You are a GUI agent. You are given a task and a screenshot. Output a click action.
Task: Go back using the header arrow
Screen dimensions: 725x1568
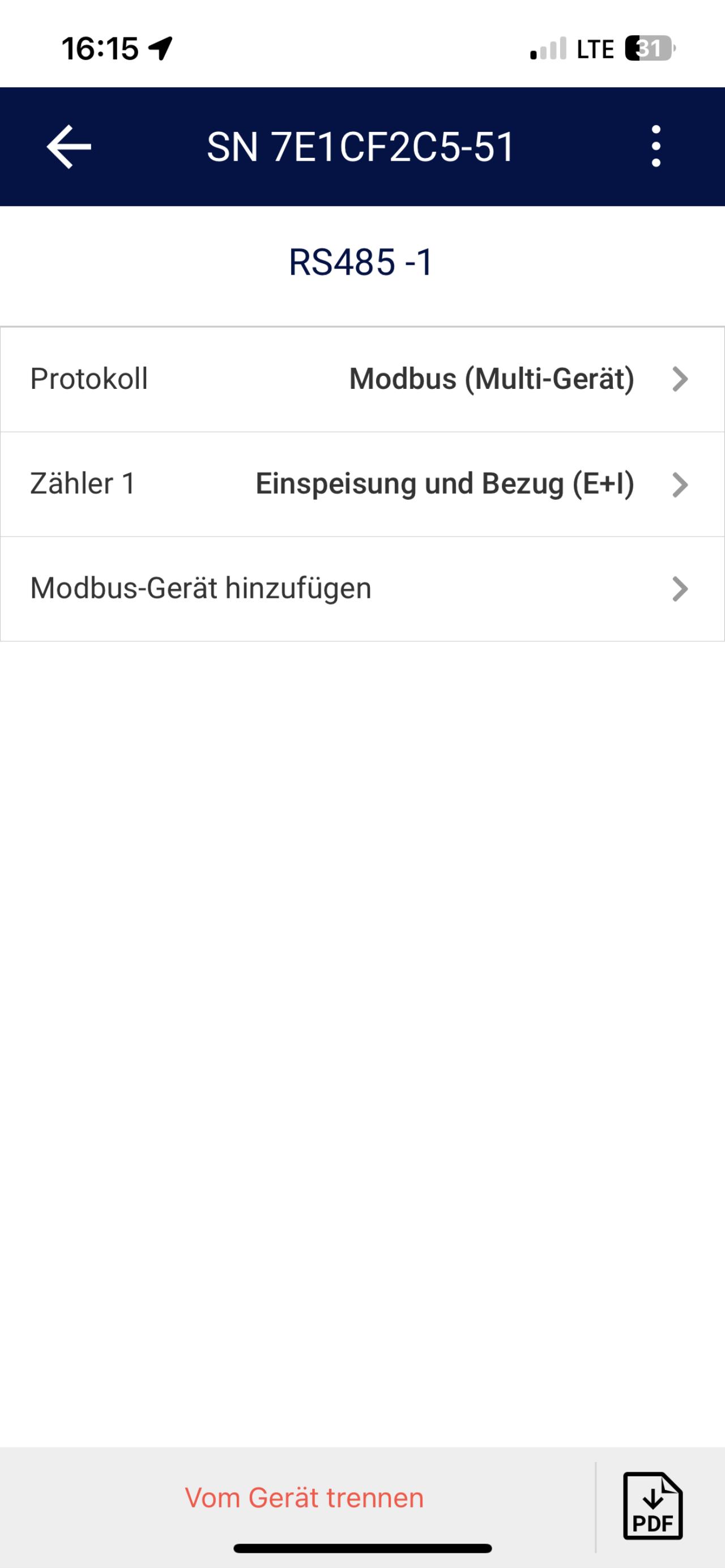69,147
